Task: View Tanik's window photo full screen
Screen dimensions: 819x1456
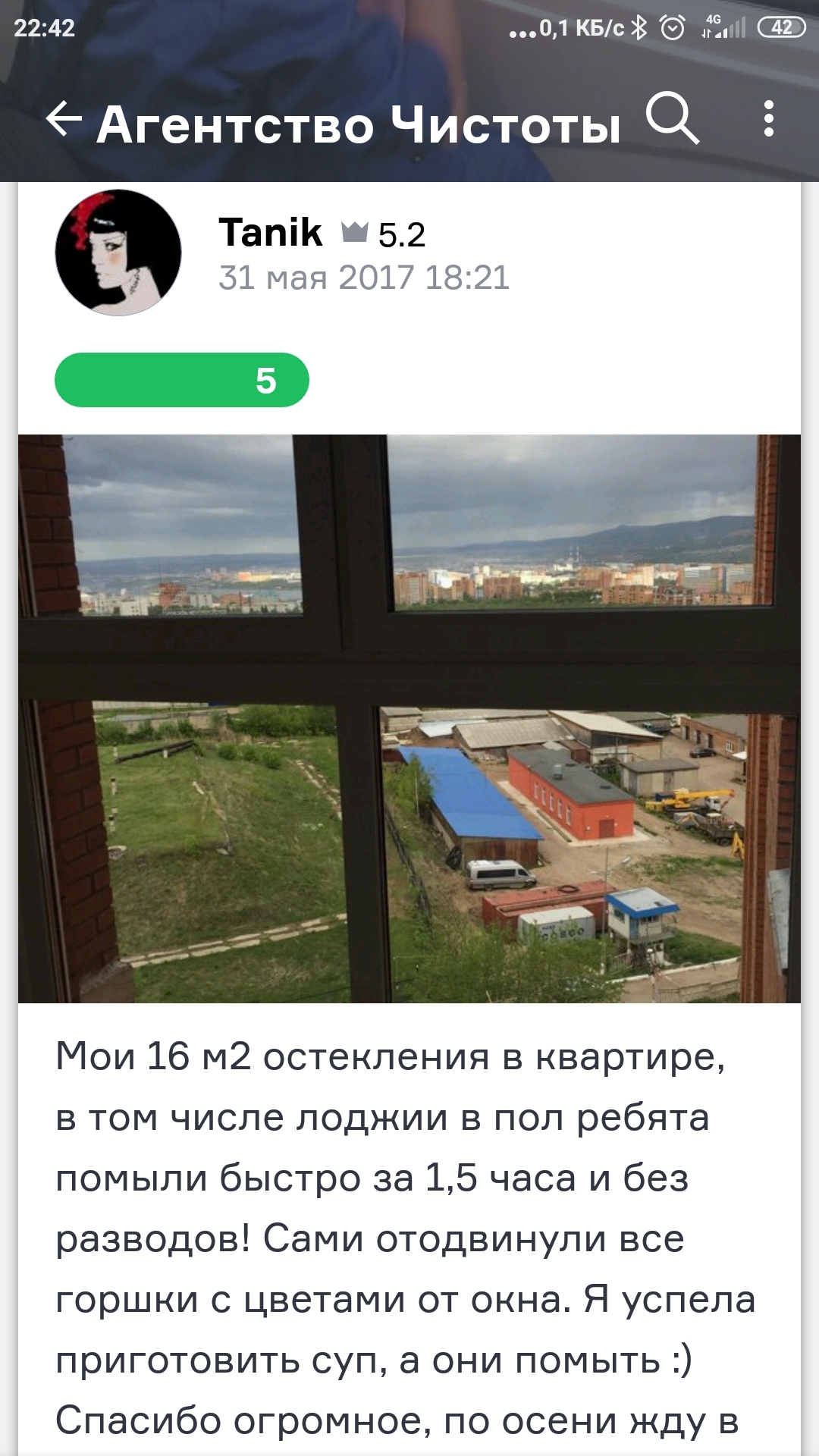Action: 409,718
